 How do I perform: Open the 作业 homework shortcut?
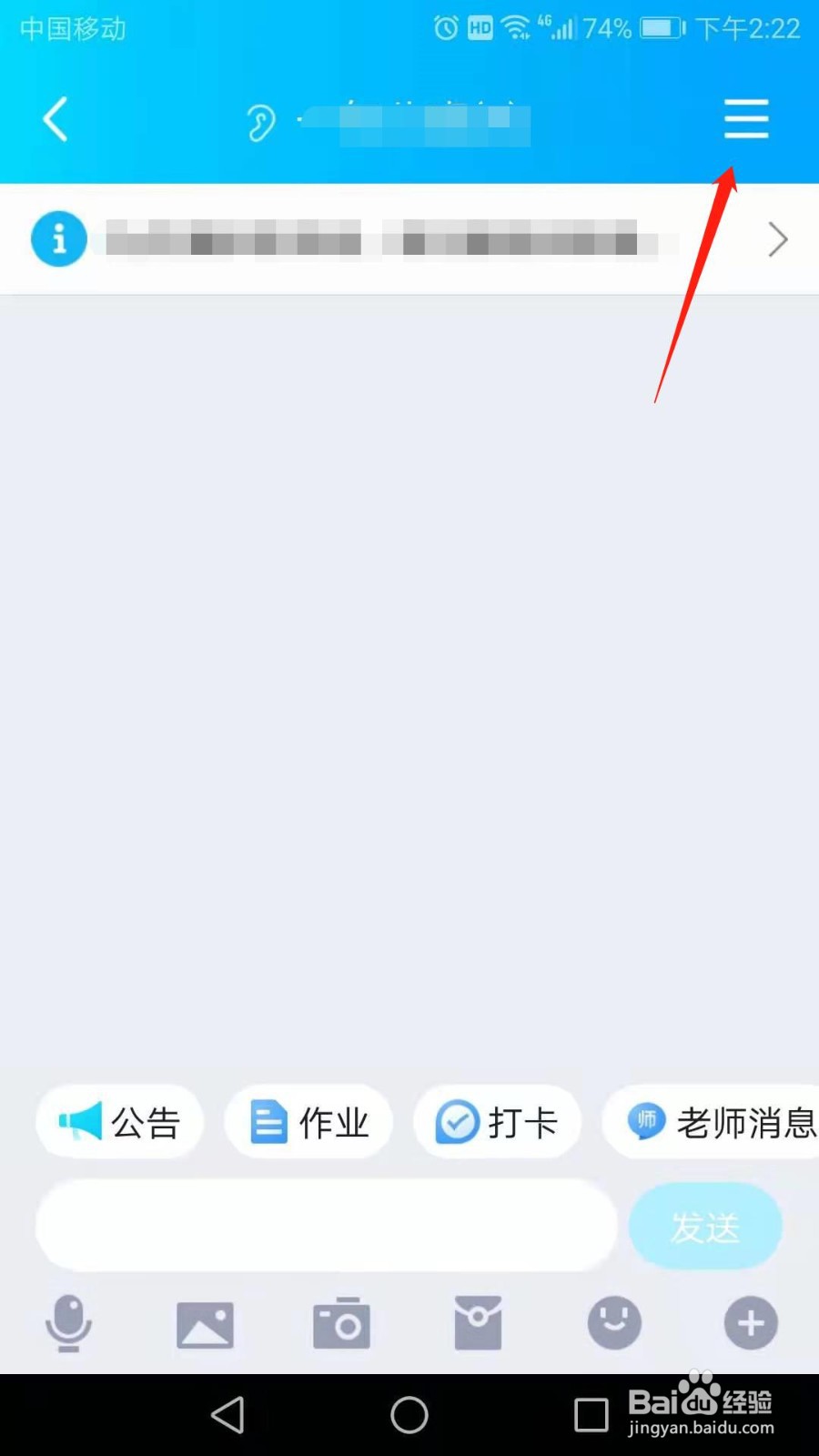[x=308, y=1122]
